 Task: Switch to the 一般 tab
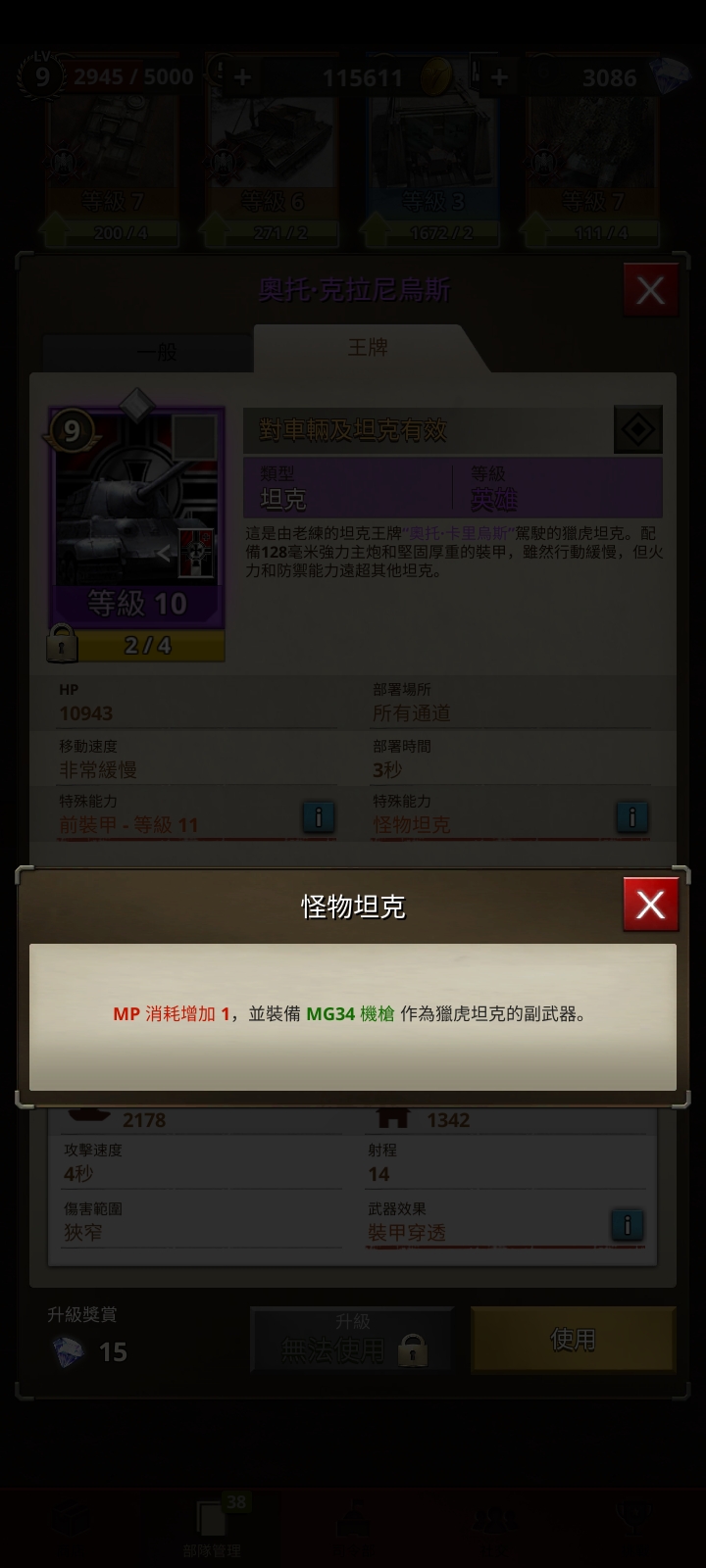(x=157, y=351)
